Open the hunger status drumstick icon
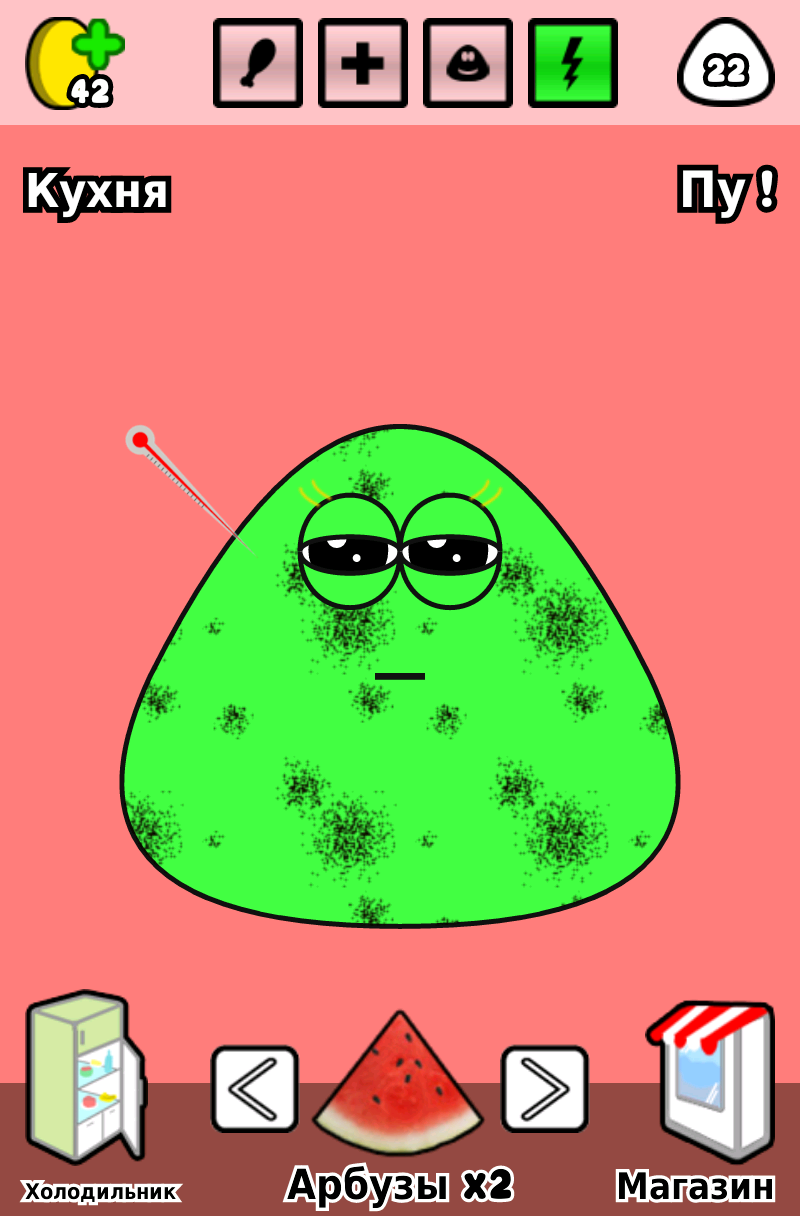The image size is (800, 1216). (258, 63)
